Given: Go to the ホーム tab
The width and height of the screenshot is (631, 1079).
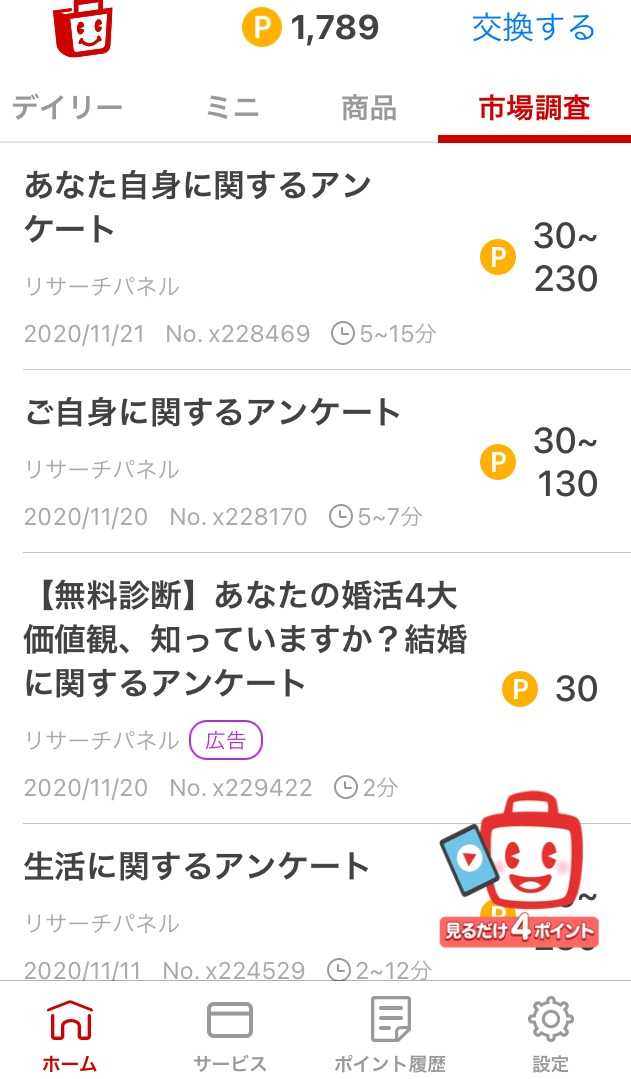Looking at the screenshot, I should 70,1035.
